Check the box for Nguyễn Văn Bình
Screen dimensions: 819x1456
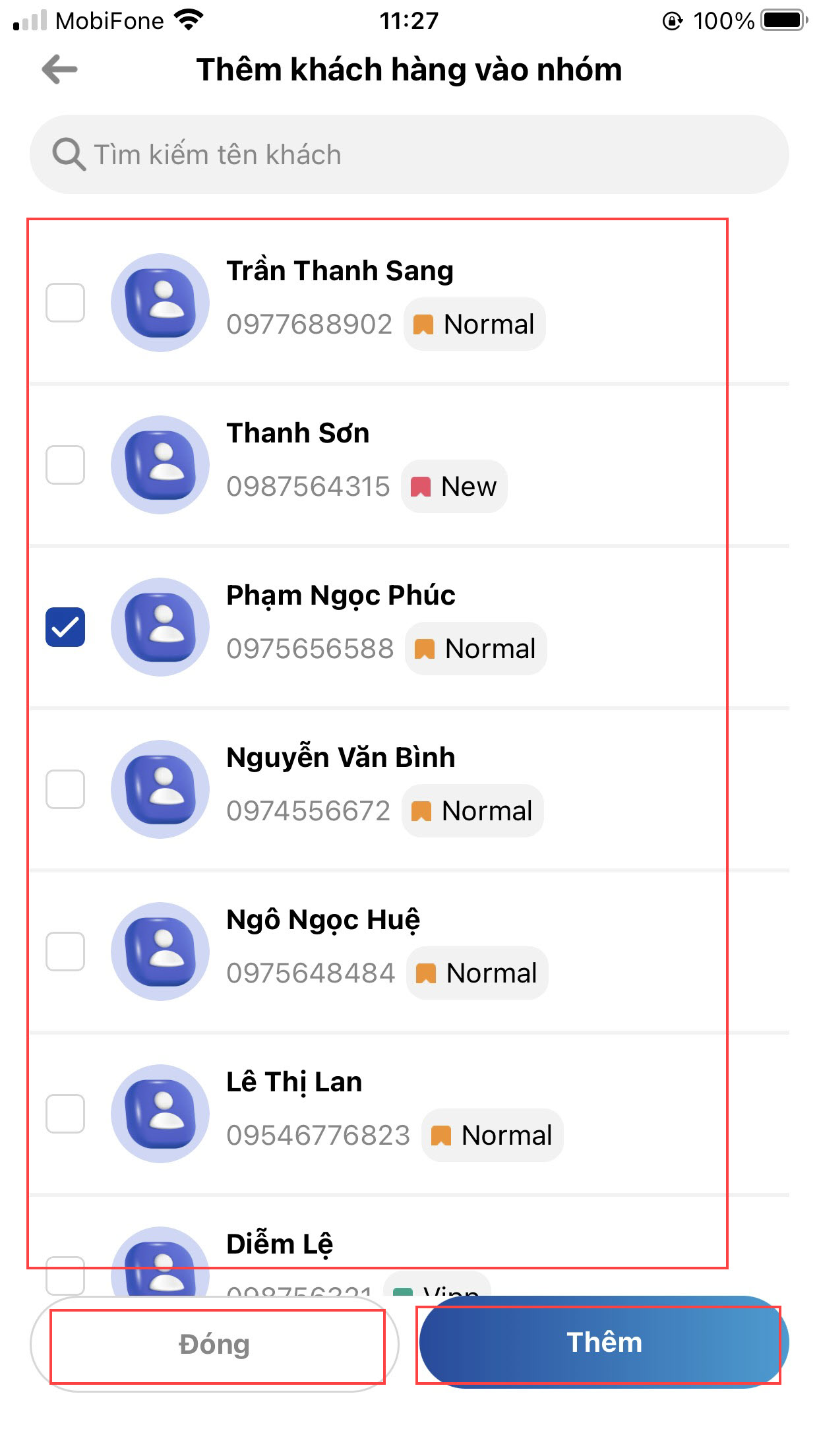tap(65, 789)
